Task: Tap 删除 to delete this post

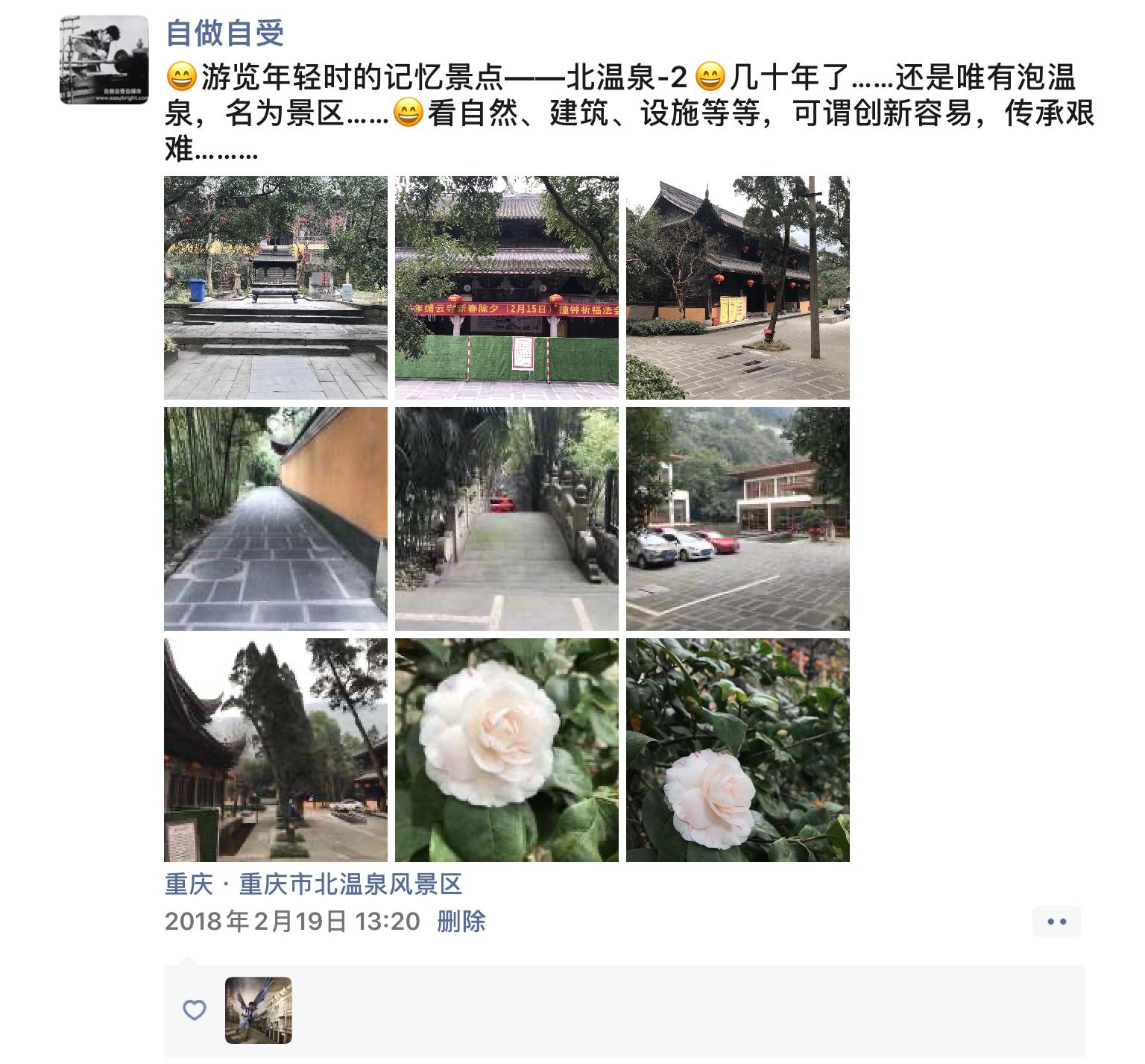Action: 461,922
